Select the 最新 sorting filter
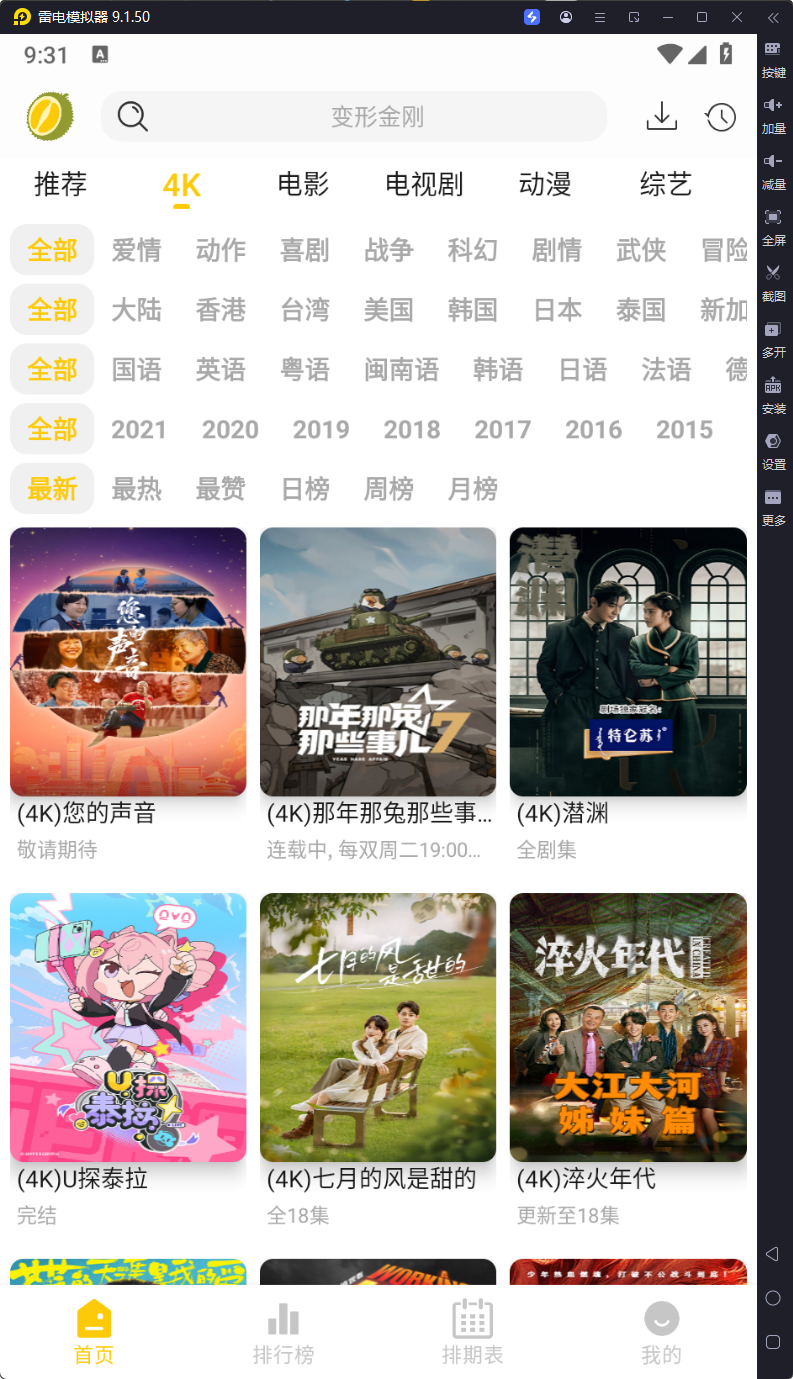Viewport: 793px width, 1379px height. pyautogui.click(x=52, y=488)
